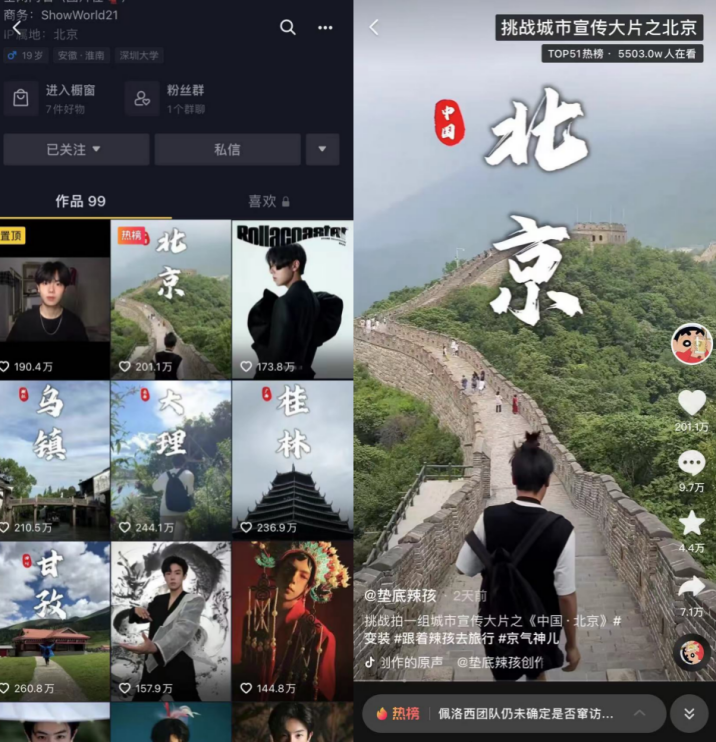This screenshot has width=716, height=742.
Task: Open comments showing 9.7万
Action: click(x=691, y=463)
